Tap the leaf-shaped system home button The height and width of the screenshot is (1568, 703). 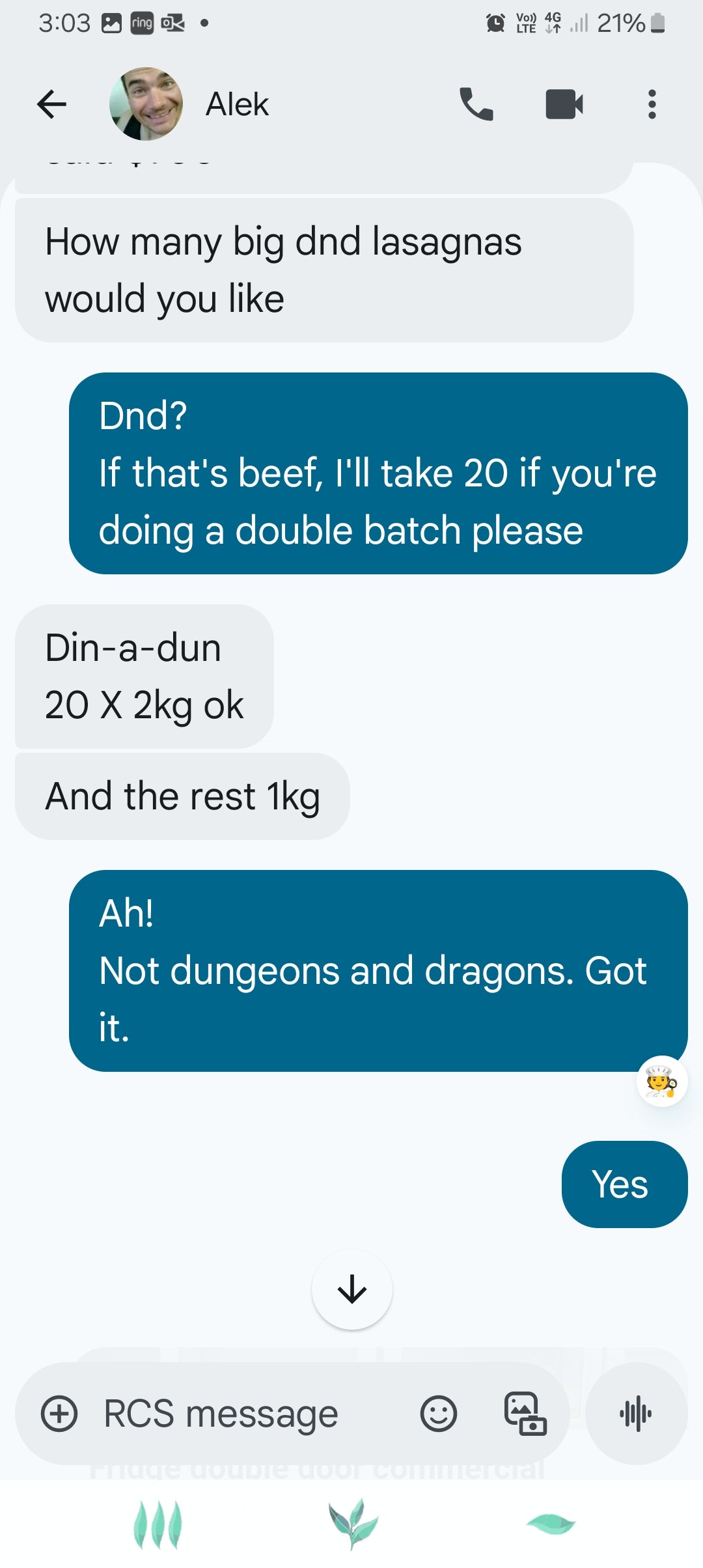[x=352, y=1524]
